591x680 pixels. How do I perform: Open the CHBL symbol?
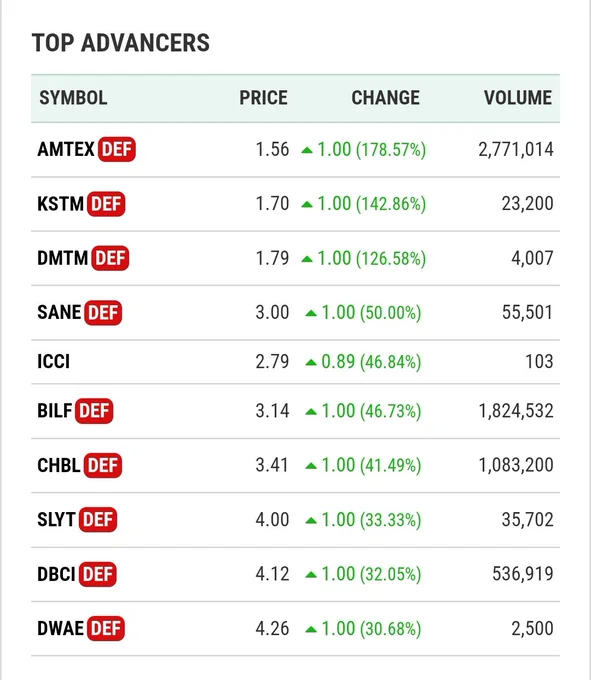coord(59,465)
